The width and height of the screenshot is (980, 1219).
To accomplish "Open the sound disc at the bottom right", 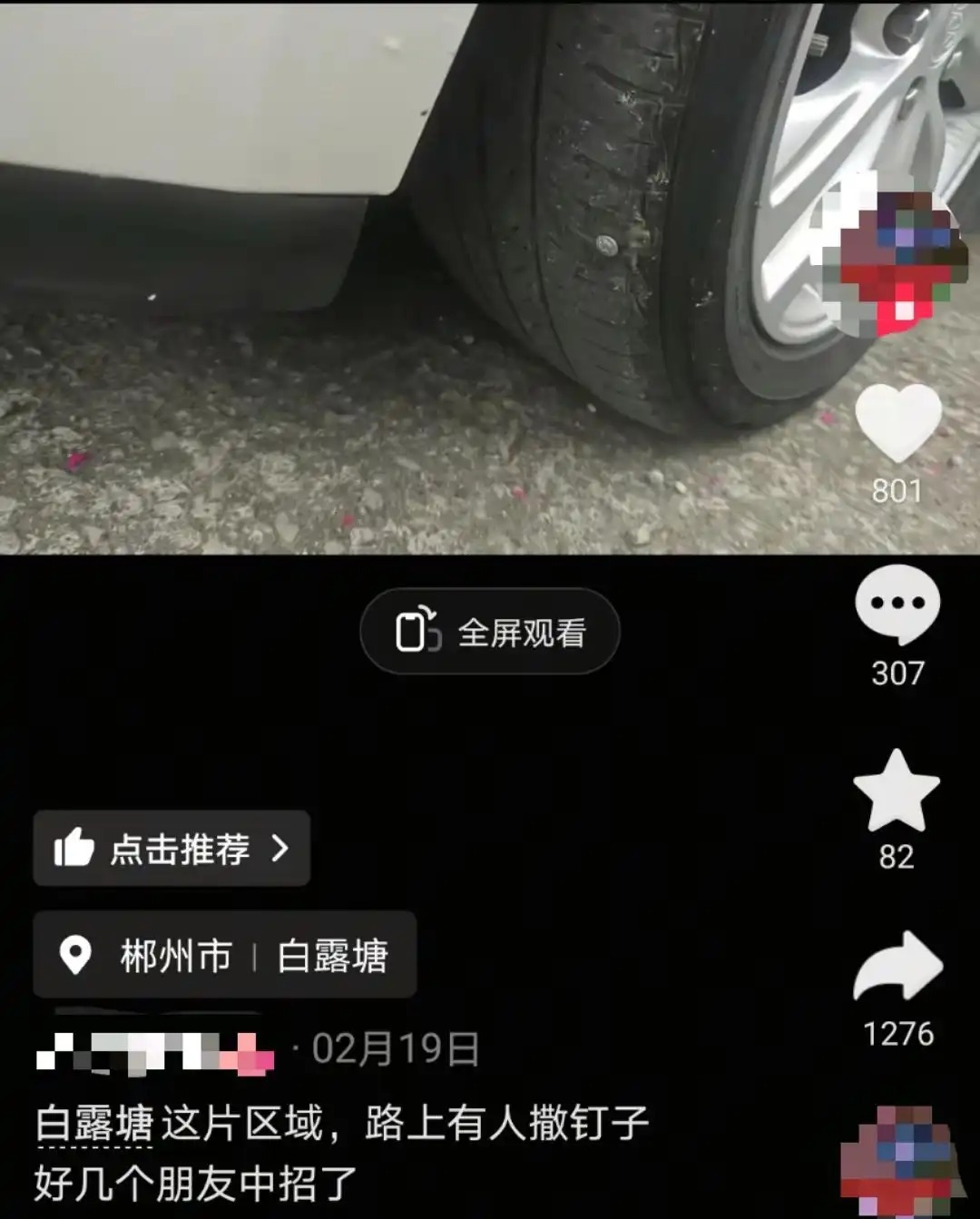I will [898, 1162].
